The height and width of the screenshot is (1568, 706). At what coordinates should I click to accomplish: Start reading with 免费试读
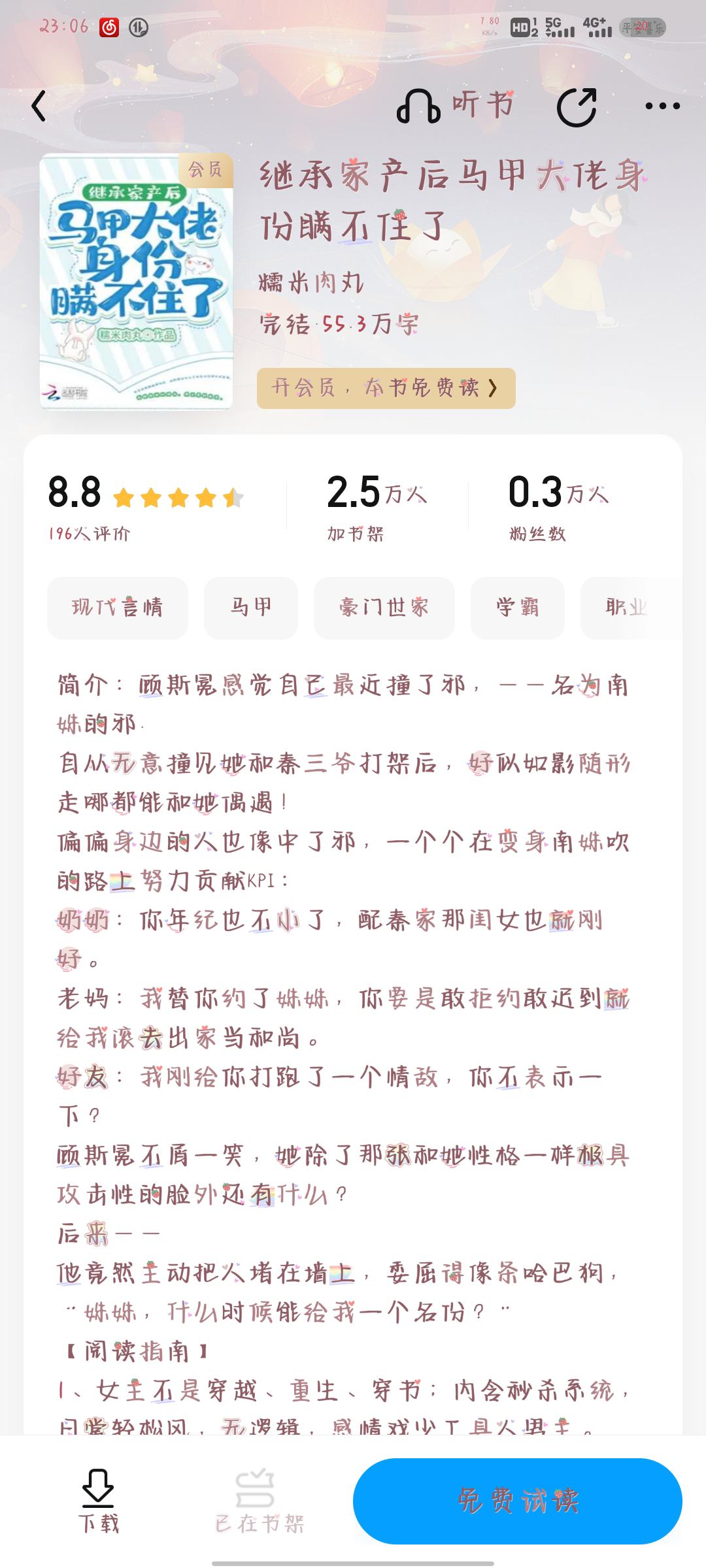click(x=518, y=1501)
